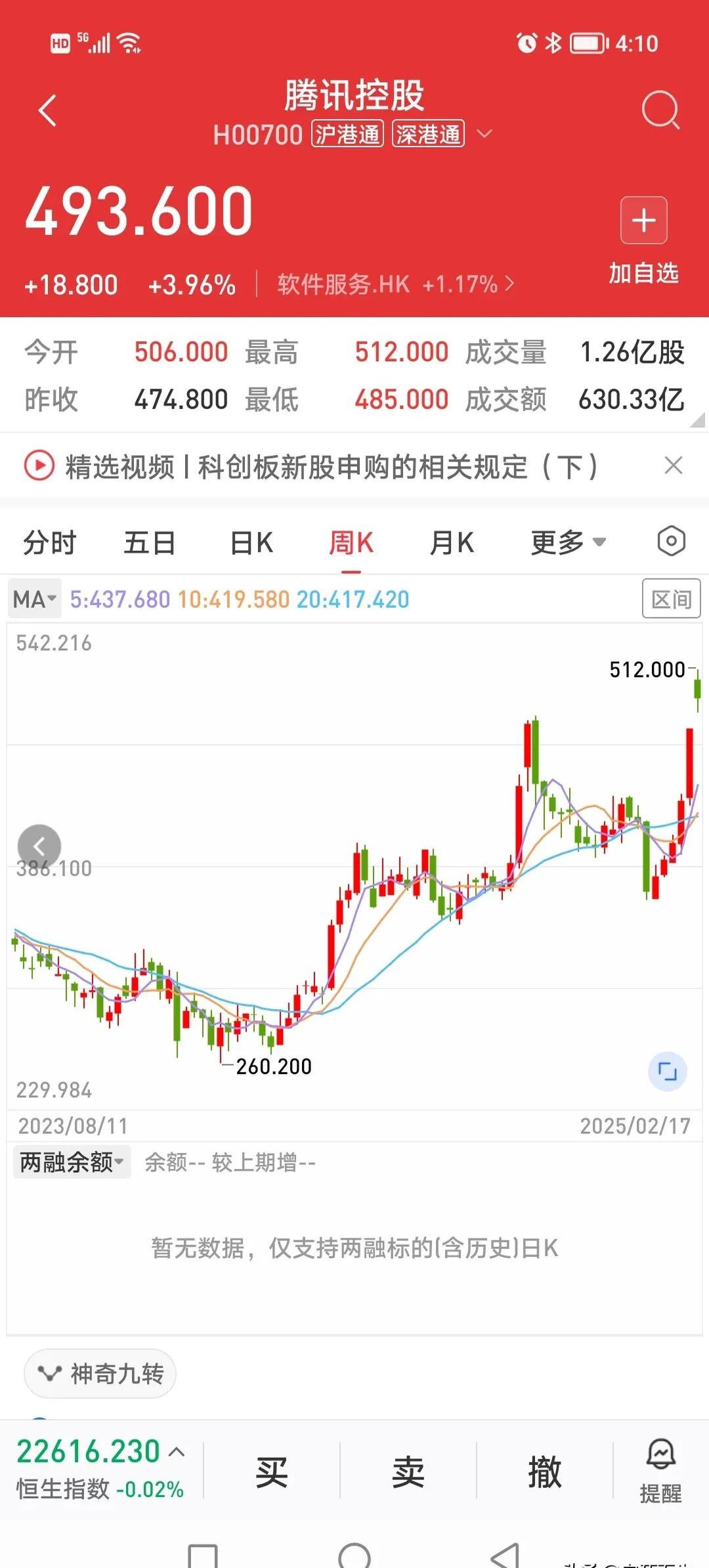This screenshot has height=1568, width=709.
Task: Tap the left arrow circle on chart
Action: [x=39, y=846]
